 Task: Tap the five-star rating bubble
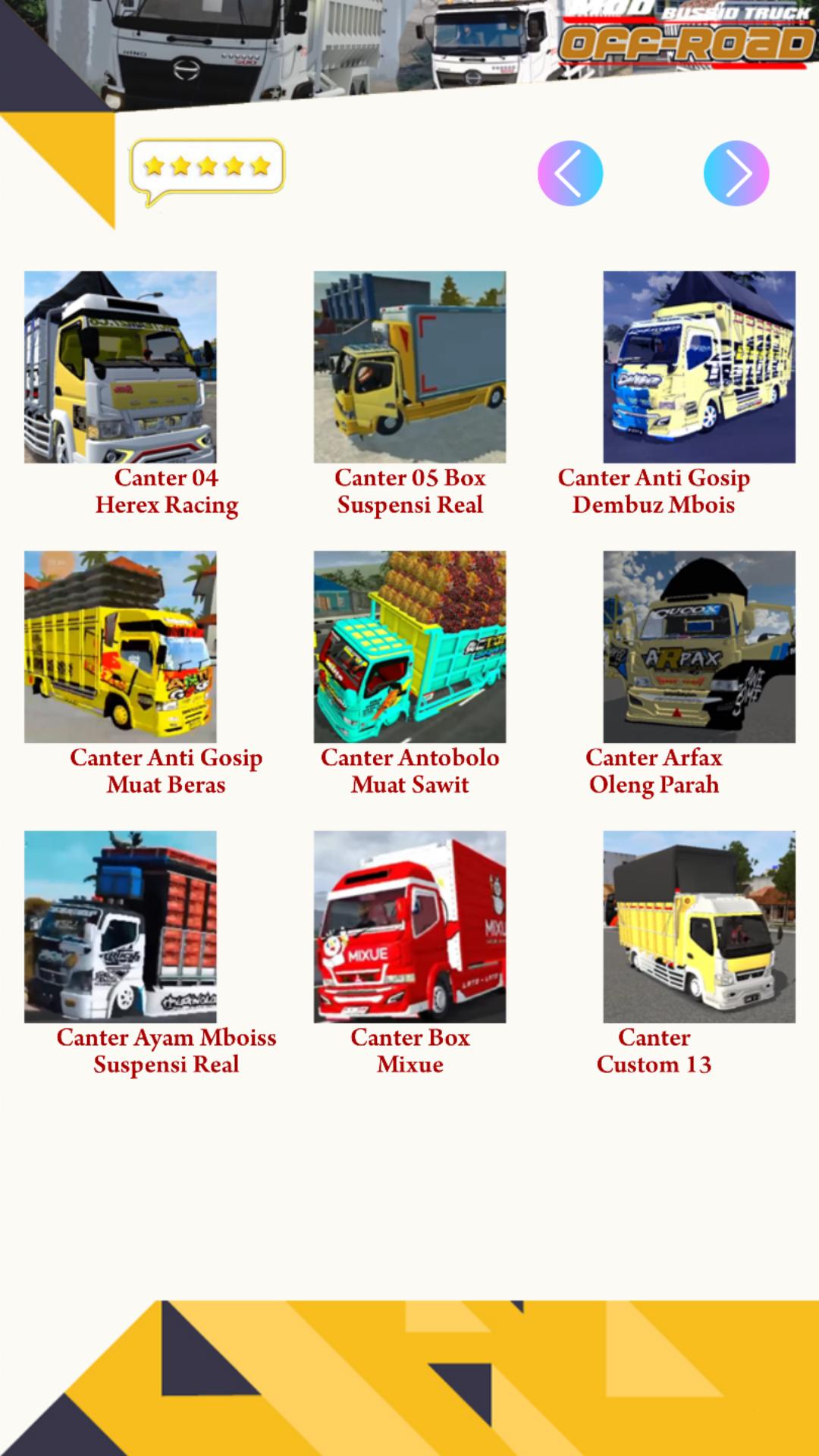pyautogui.click(x=207, y=171)
